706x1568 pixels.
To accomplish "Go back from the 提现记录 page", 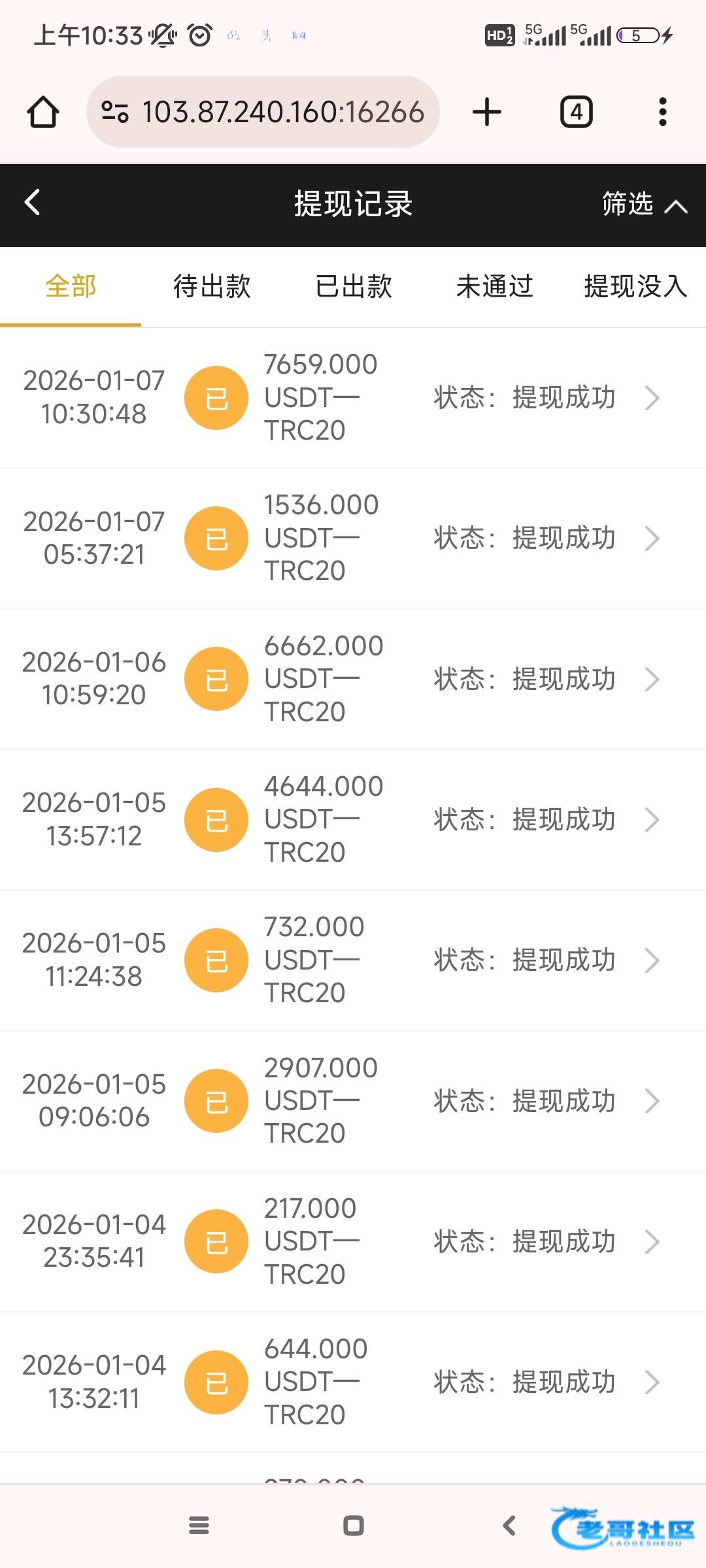I will point(33,203).
